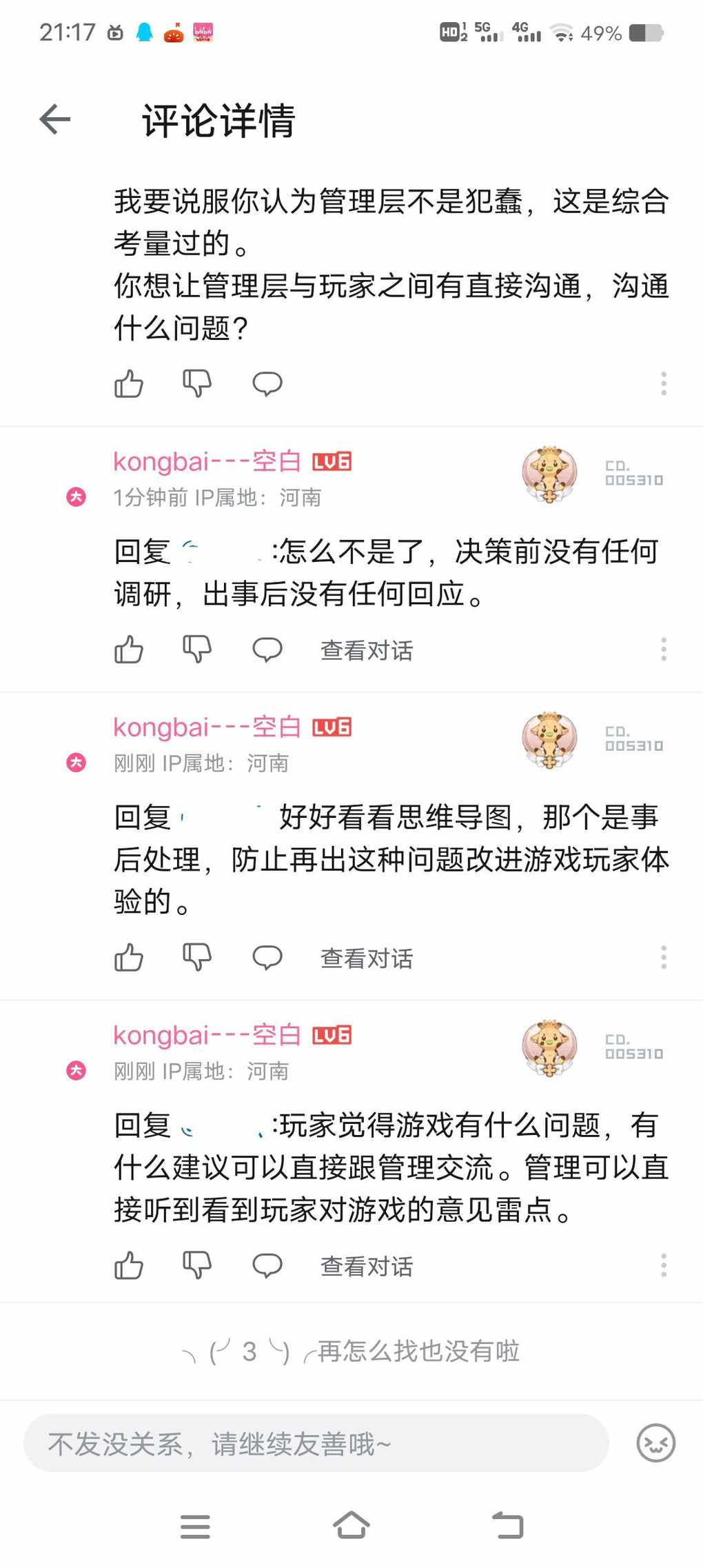
Task: Reply to the comment about 好好看看思维导图
Action: tap(267, 957)
